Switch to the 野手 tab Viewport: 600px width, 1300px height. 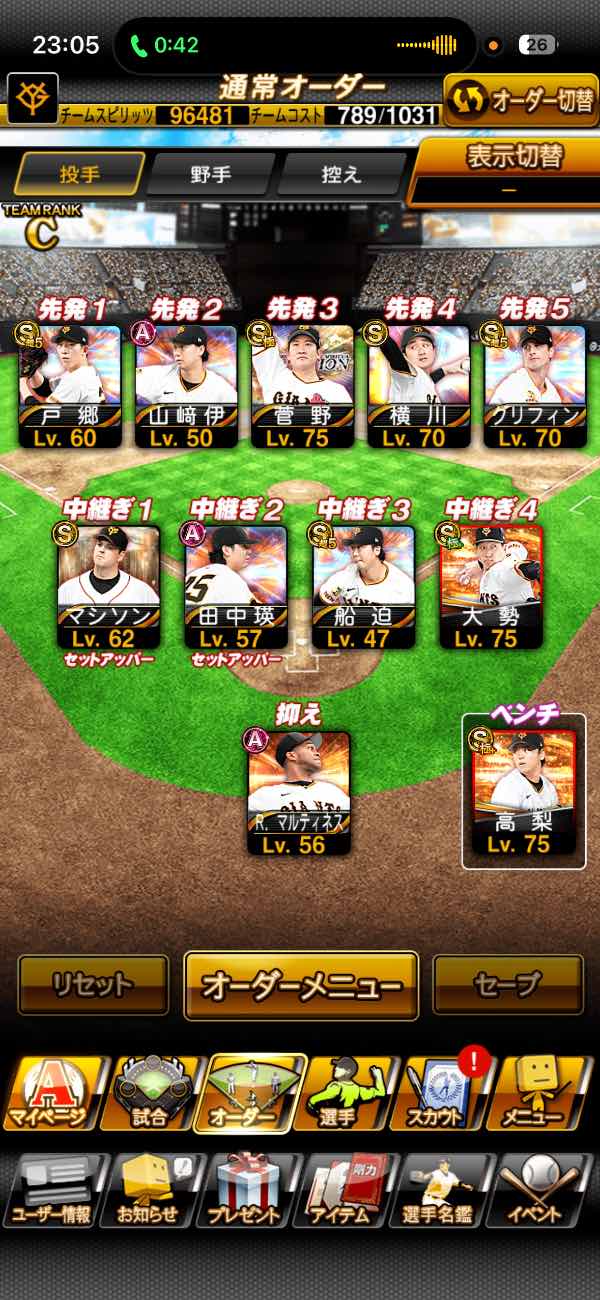tap(210, 174)
